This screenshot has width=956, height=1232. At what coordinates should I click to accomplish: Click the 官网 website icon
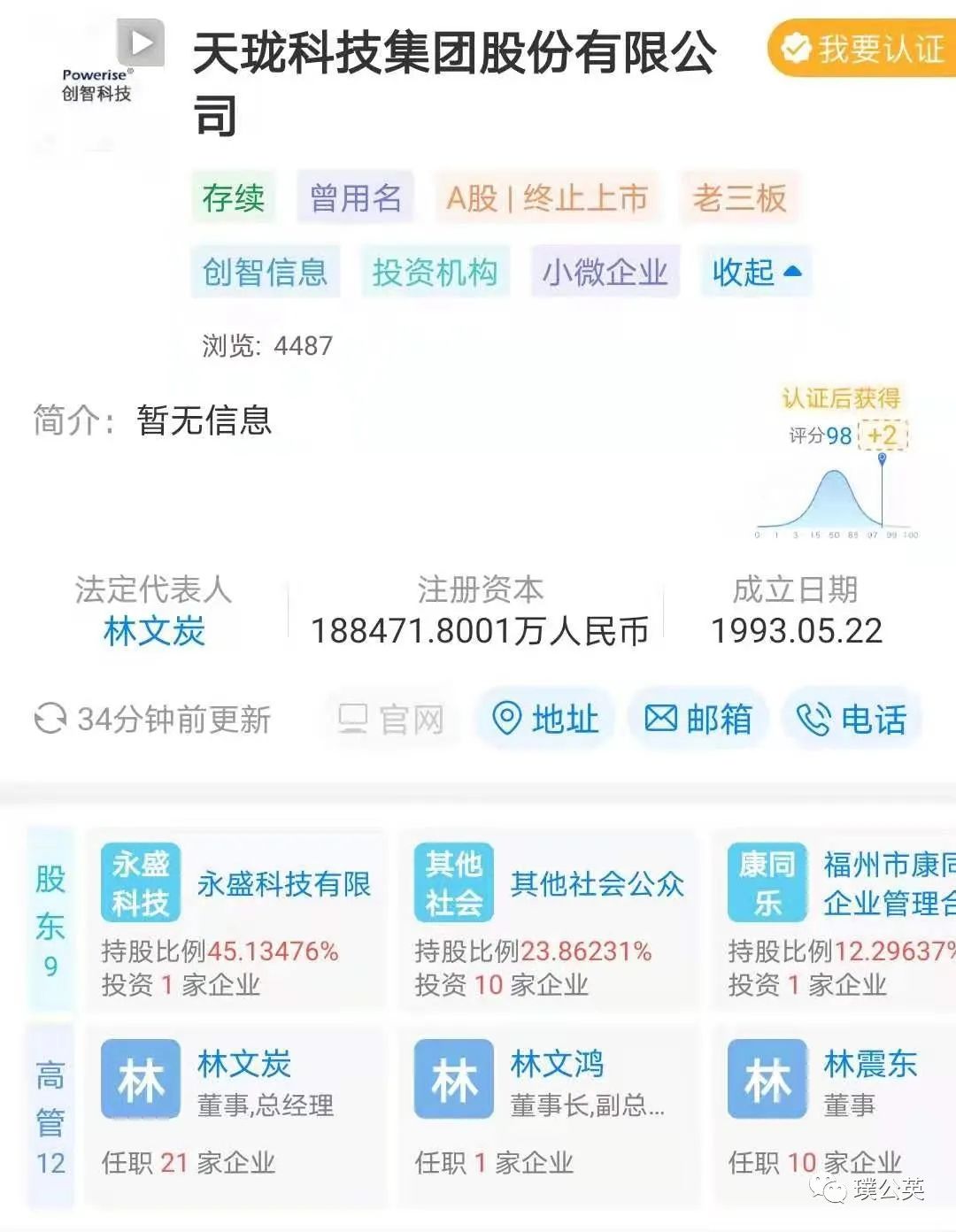(x=353, y=719)
